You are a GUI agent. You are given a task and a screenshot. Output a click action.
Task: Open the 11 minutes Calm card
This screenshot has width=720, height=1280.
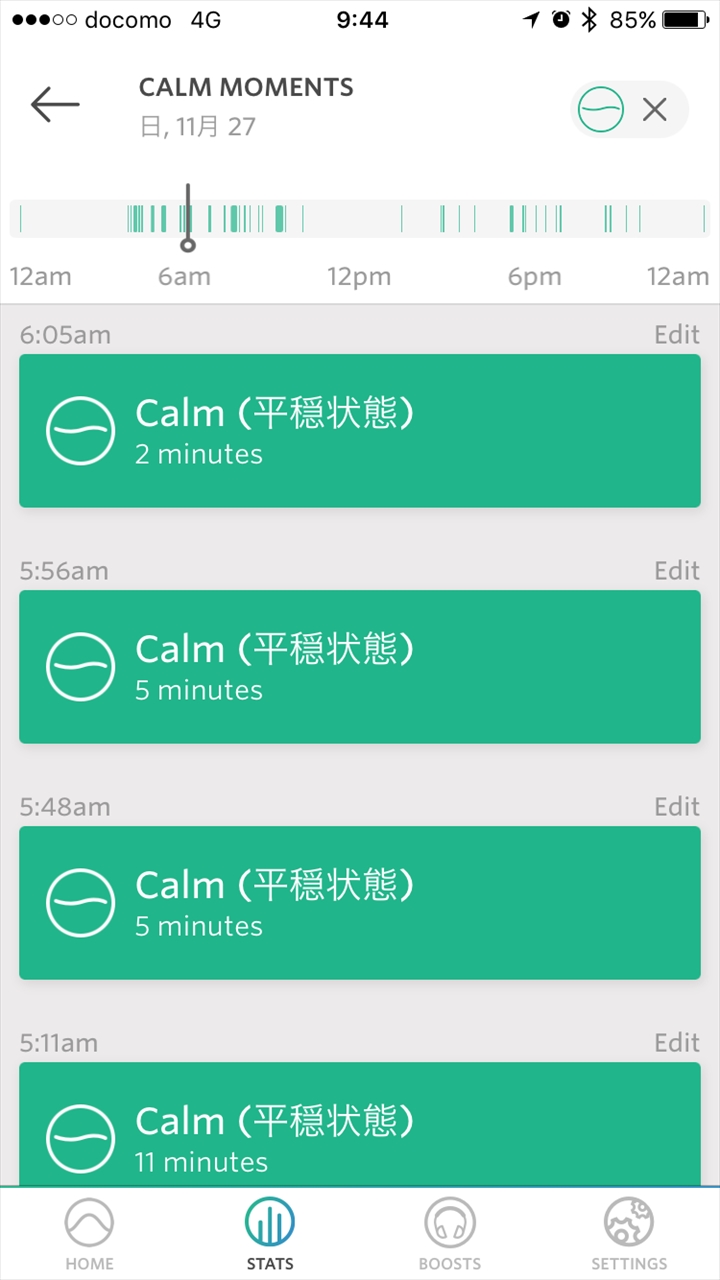click(x=360, y=1125)
